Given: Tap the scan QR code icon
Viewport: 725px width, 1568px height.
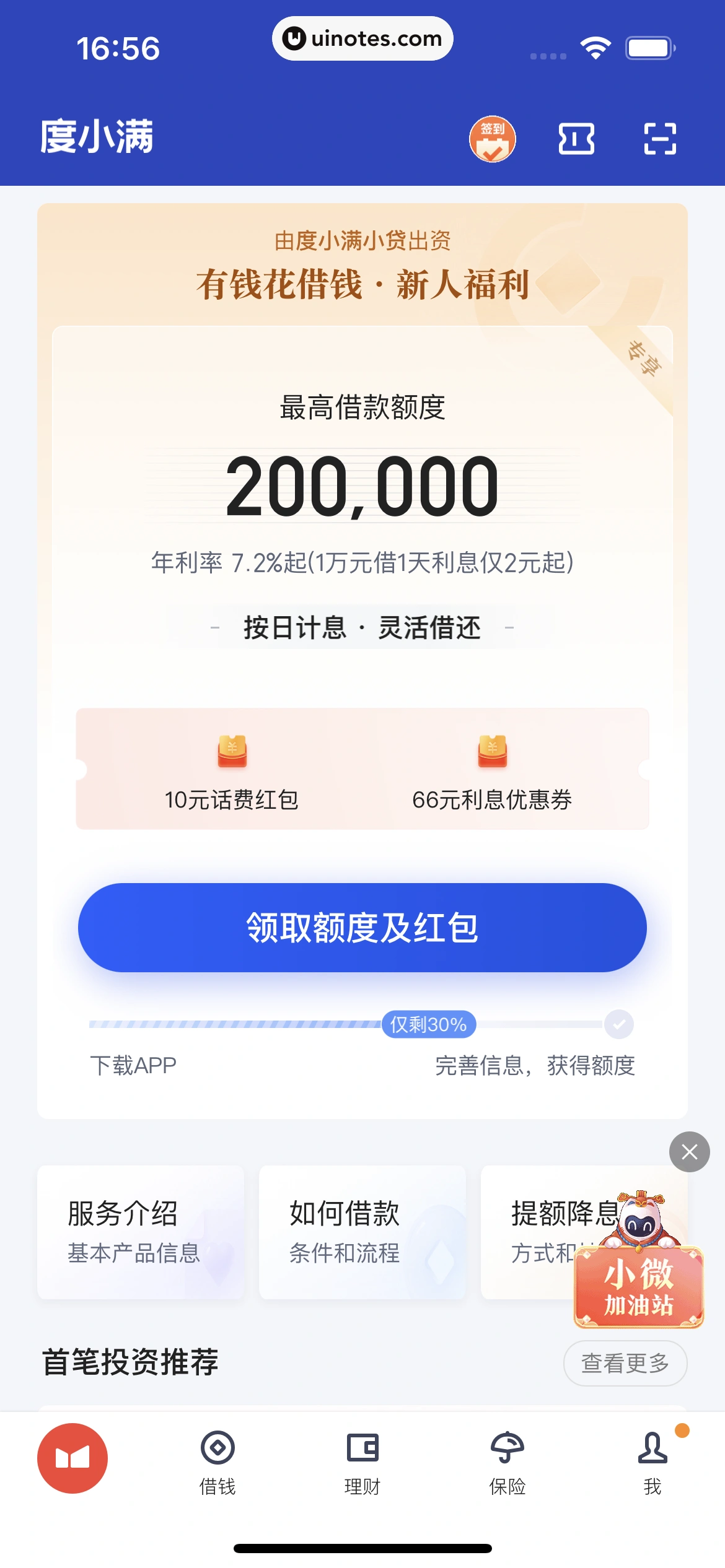Looking at the screenshot, I should click(x=659, y=139).
